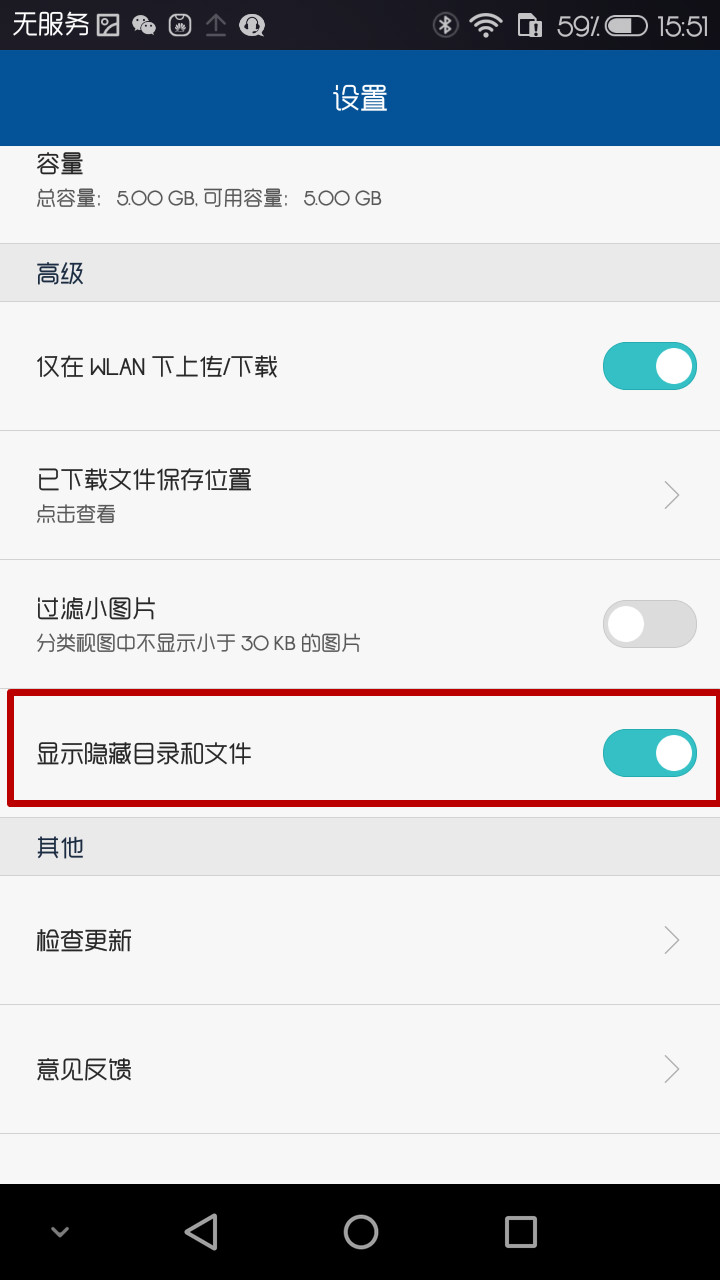Open the check for updates chevron
The height and width of the screenshot is (1280, 720).
point(670,940)
